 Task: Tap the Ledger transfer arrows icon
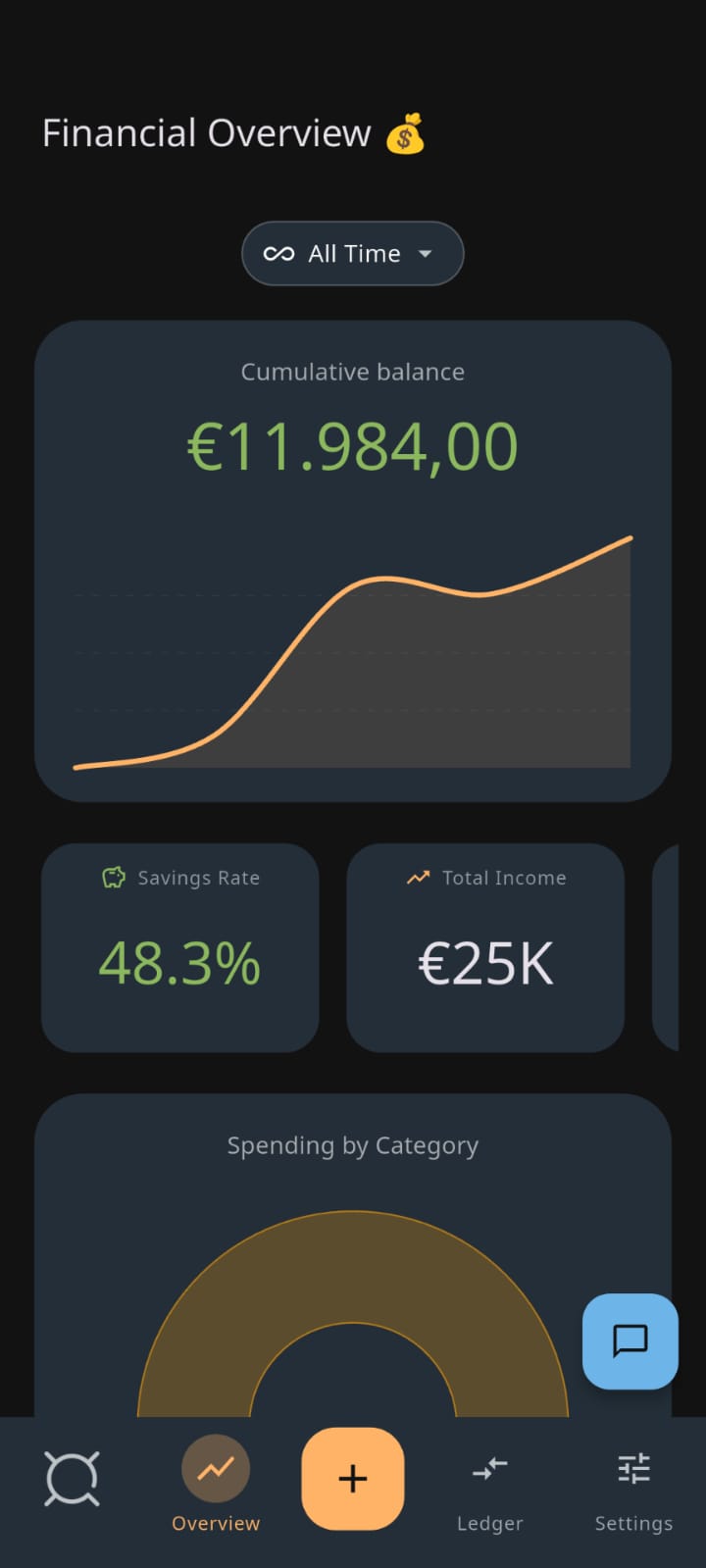[489, 1468]
